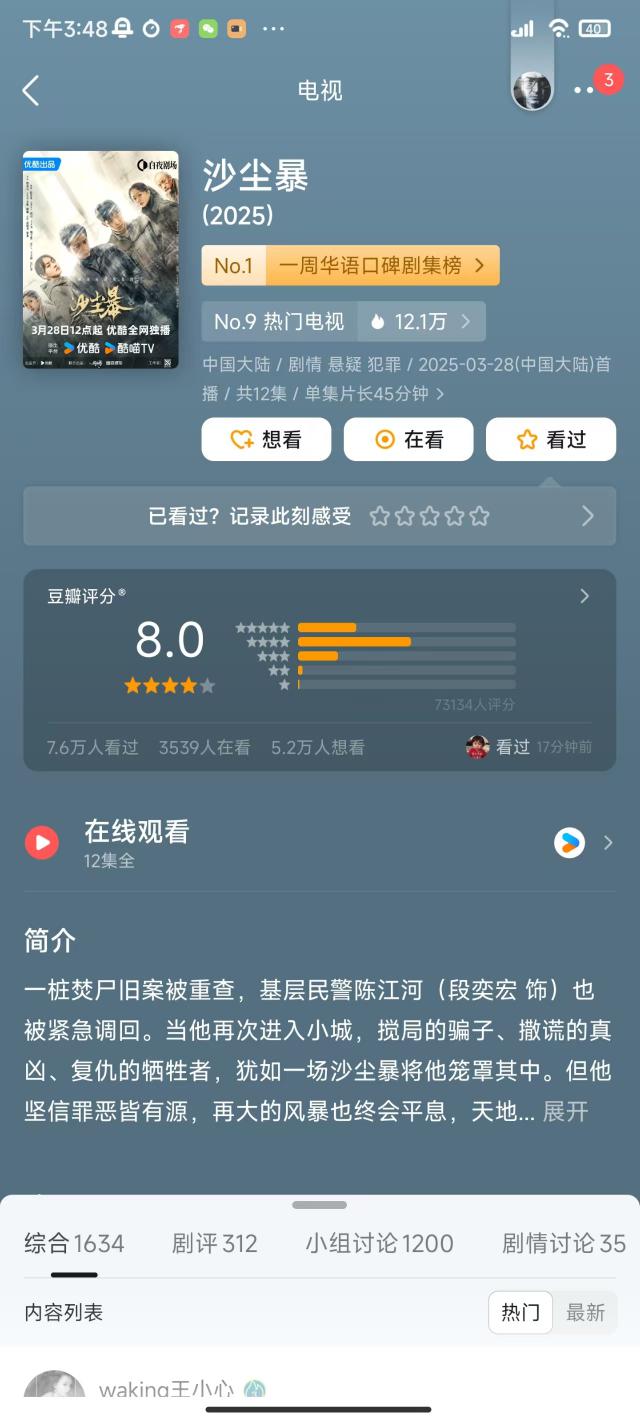
Task: Switch to the 小组讨论 1200 tab
Action: pyautogui.click(x=379, y=1243)
